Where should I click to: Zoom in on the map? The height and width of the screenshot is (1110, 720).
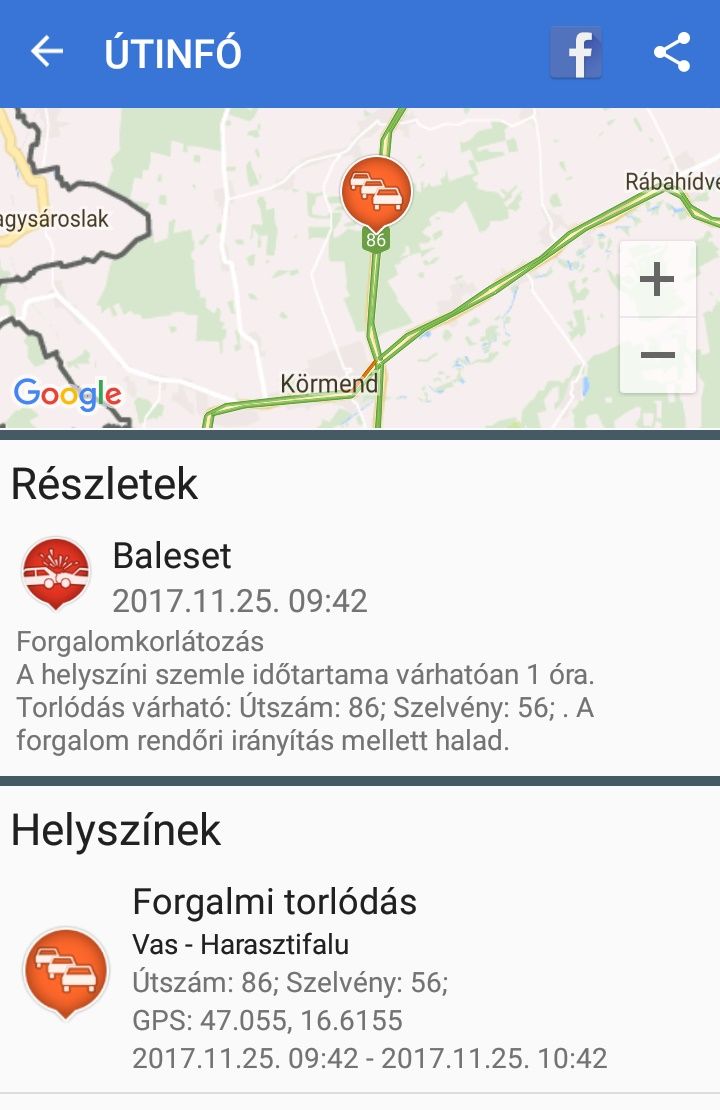coord(657,280)
